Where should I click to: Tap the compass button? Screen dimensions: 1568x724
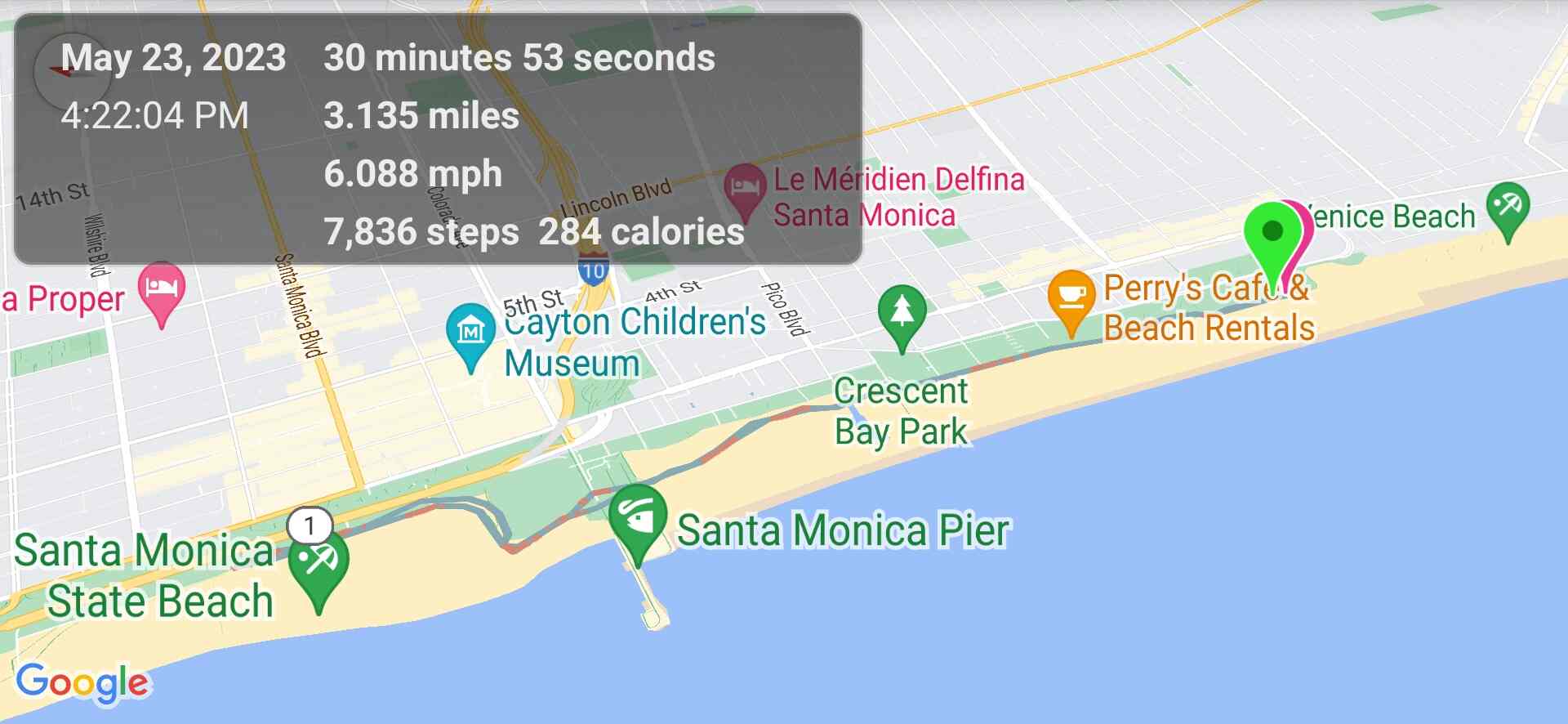72,72
